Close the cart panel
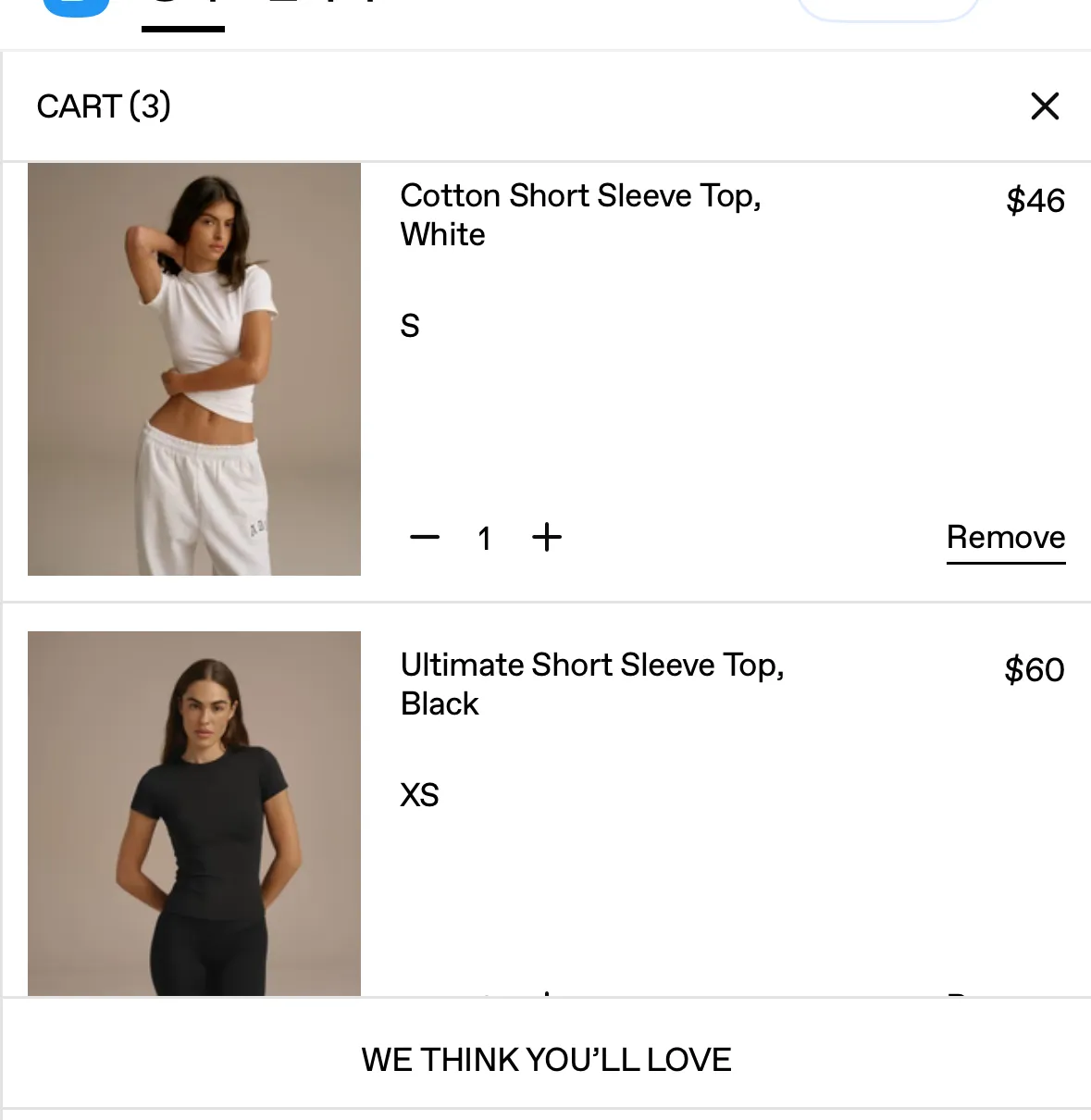 coord(1045,106)
